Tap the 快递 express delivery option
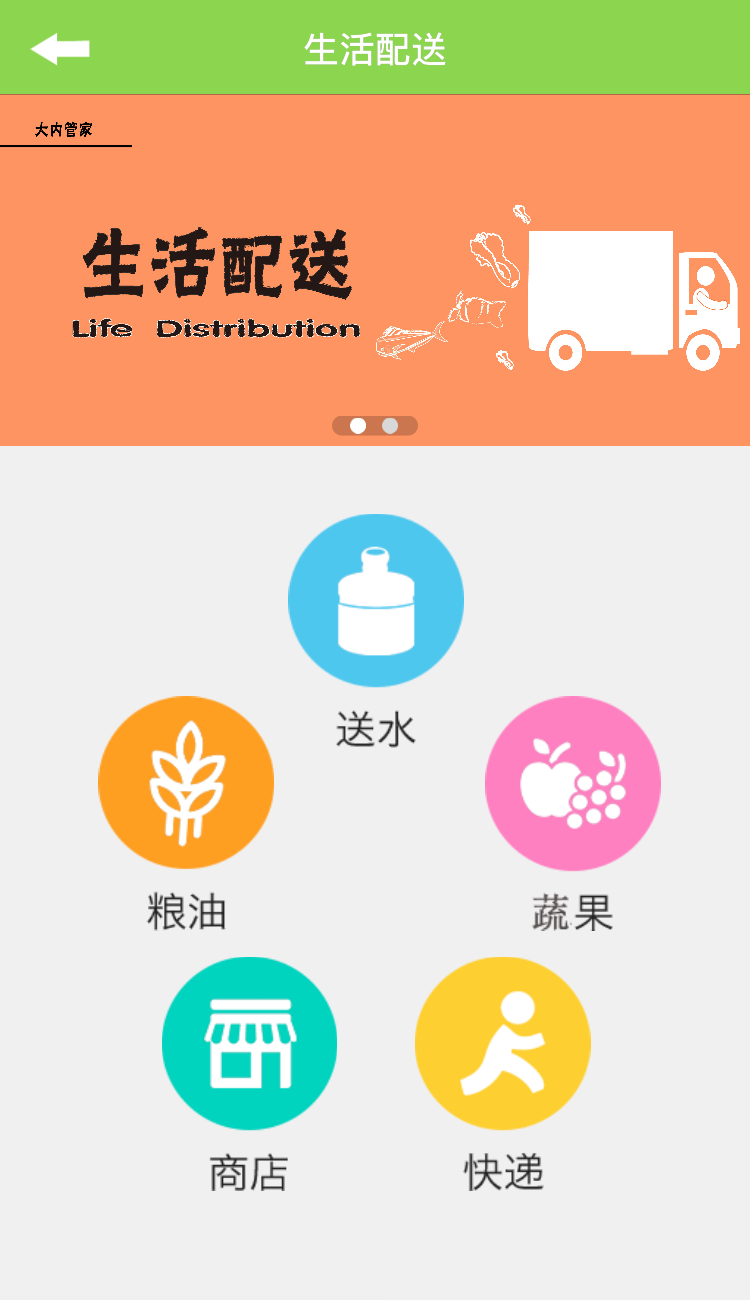This screenshot has height=1300, width=750. coord(503,1043)
